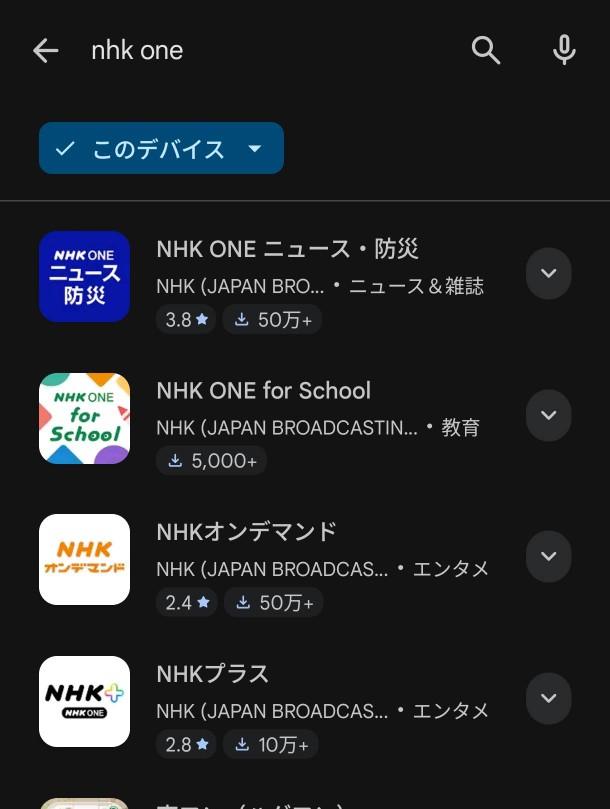Open the このデバイス filter dropdown
This screenshot has width=610, height=809.
point(161,148)
